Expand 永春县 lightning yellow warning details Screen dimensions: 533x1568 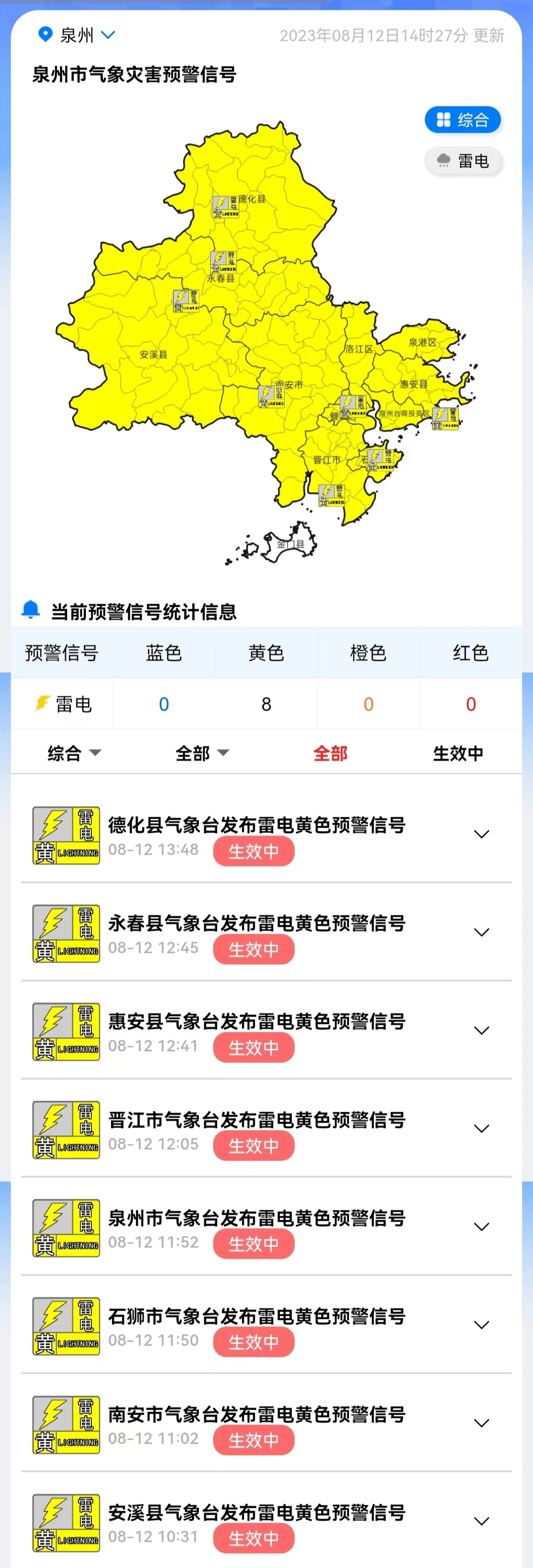[481, 932]
